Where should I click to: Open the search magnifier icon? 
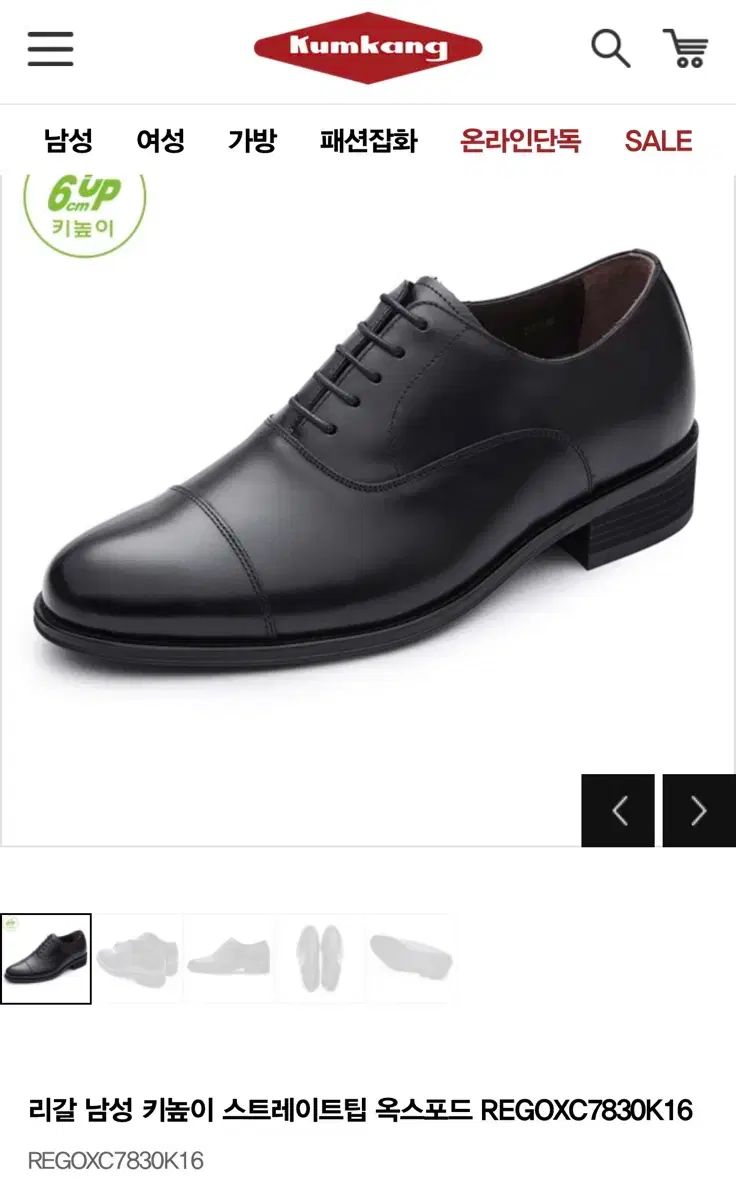(610, 48)
